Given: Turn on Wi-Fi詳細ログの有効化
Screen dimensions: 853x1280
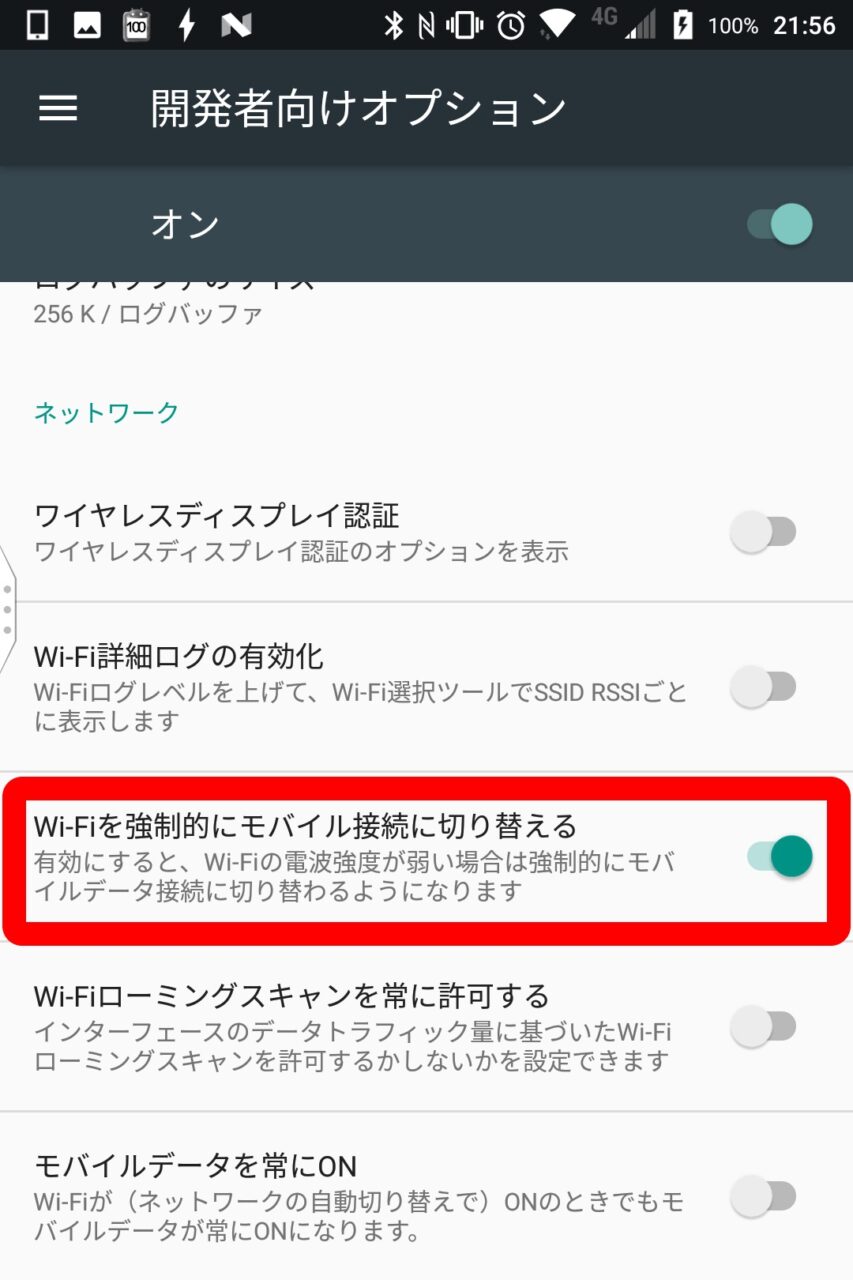Looking at the screenshot, I should (x=763, y=688).
